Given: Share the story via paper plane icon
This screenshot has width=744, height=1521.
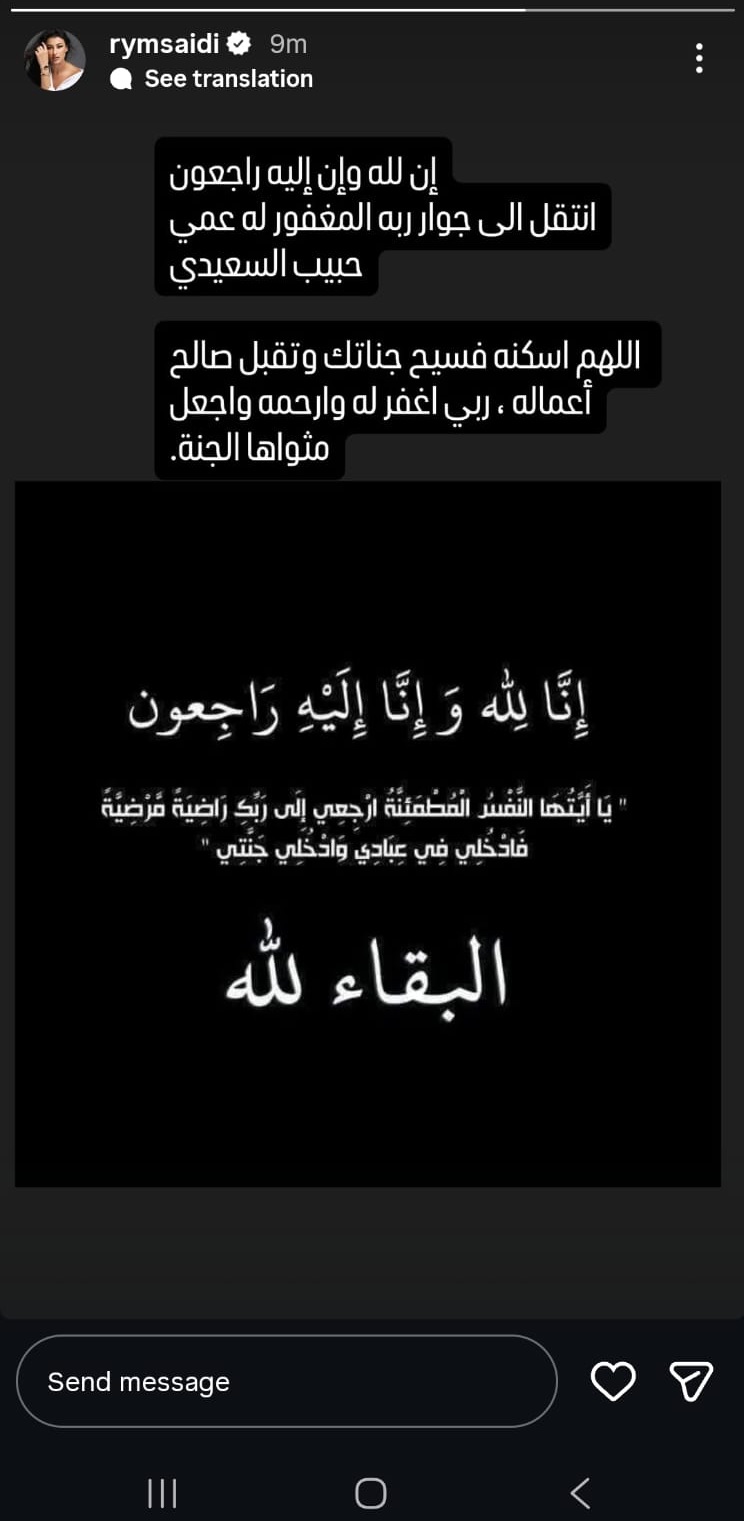Looking at the screenshot, I should tap(690, 1381).
